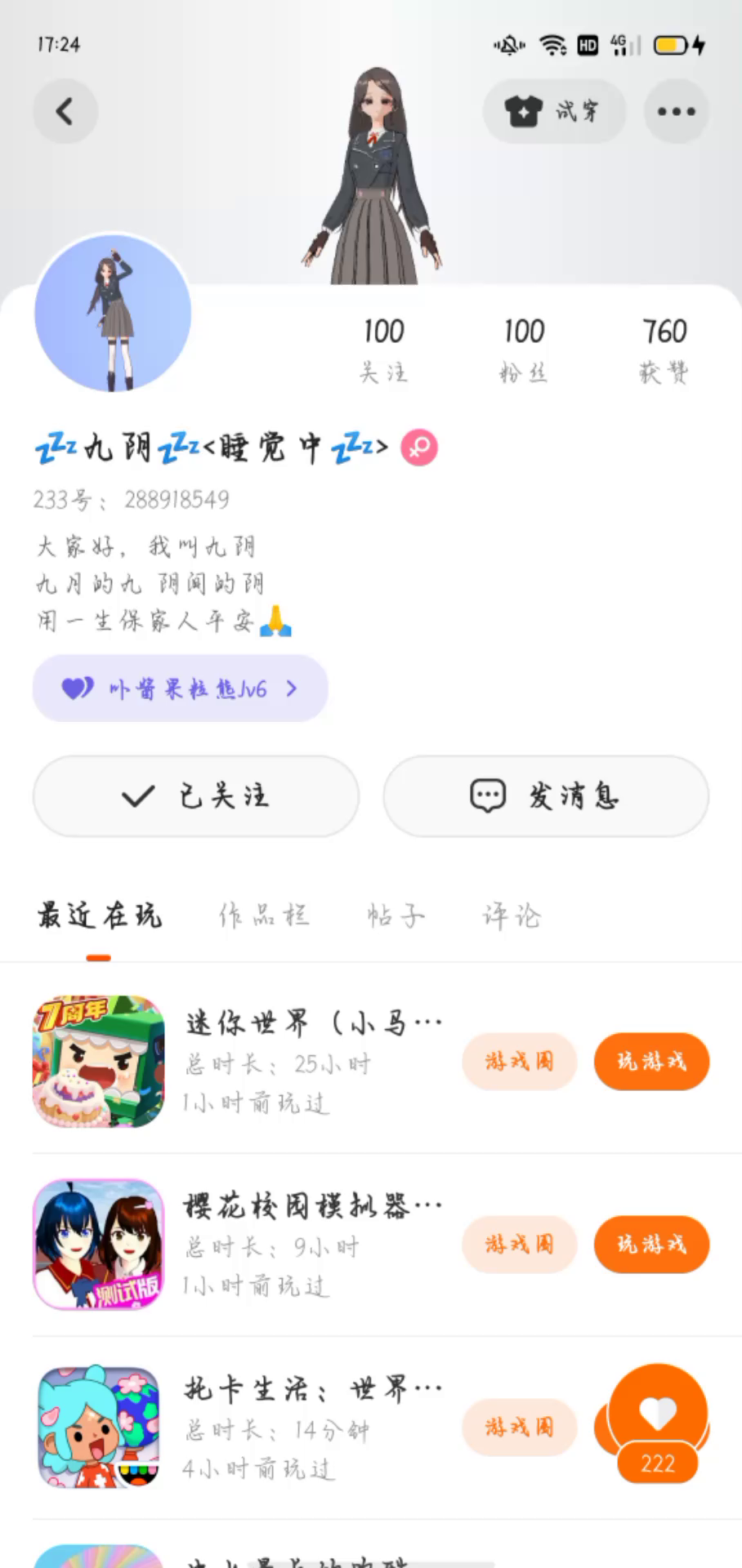Open the Lv6 fan badge chip
Image resolution: width=742 pixels, height=1568 pixels.
pos(180,688)
